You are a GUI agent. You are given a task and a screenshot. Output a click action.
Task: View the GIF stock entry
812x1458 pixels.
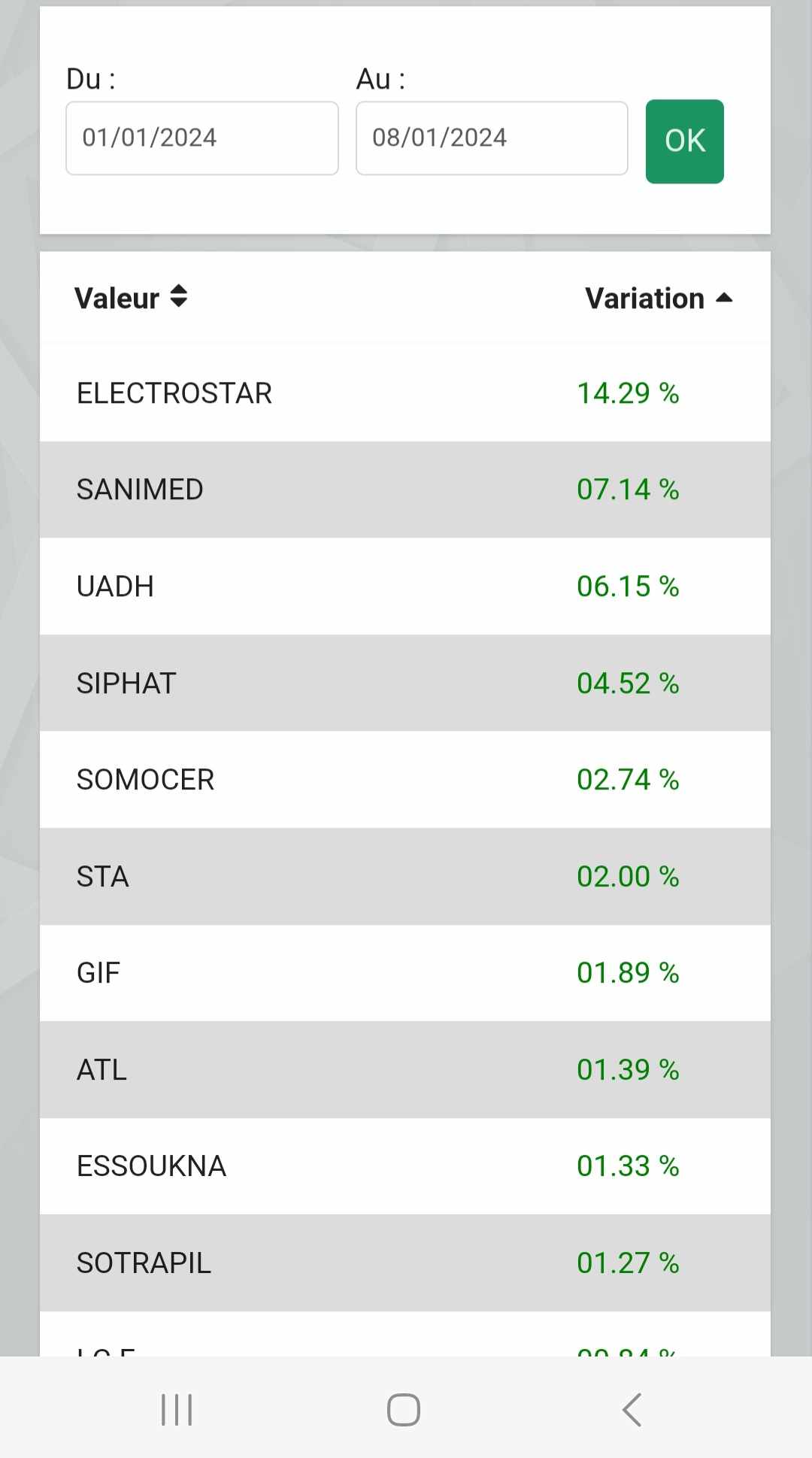coord(405,973)
